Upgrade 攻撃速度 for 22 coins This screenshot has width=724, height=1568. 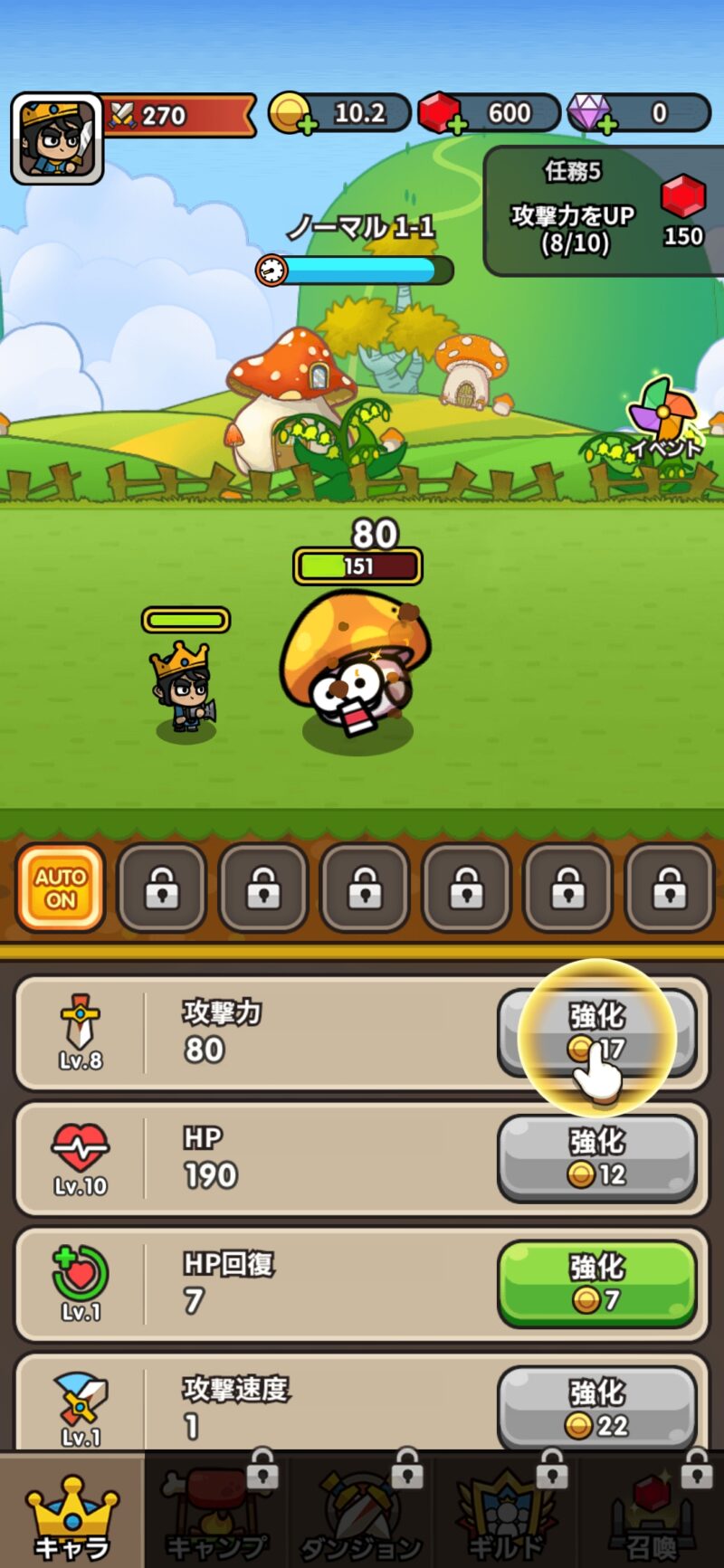596,1408
